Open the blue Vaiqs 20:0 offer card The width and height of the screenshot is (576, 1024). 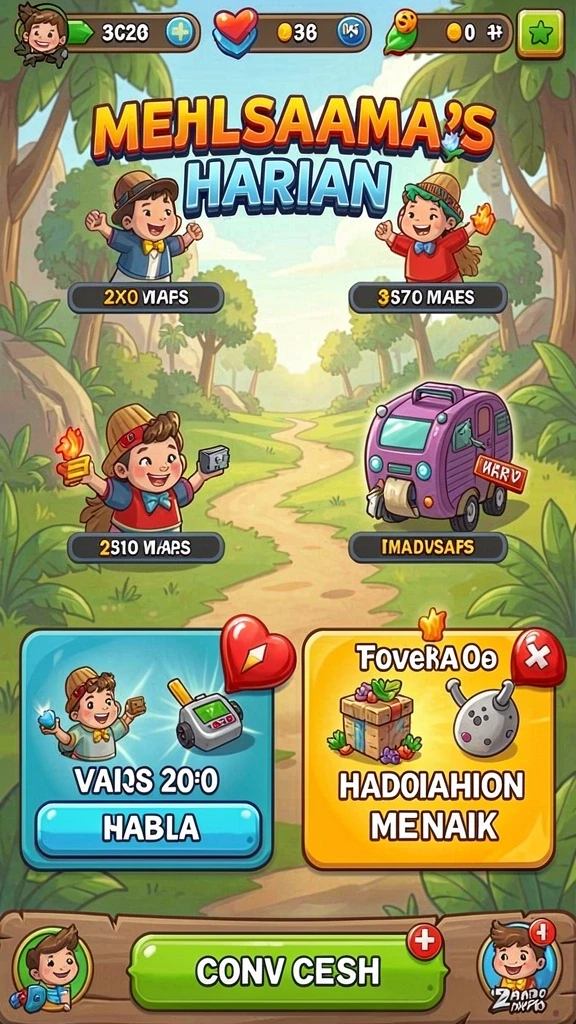[x=147, y=749]
